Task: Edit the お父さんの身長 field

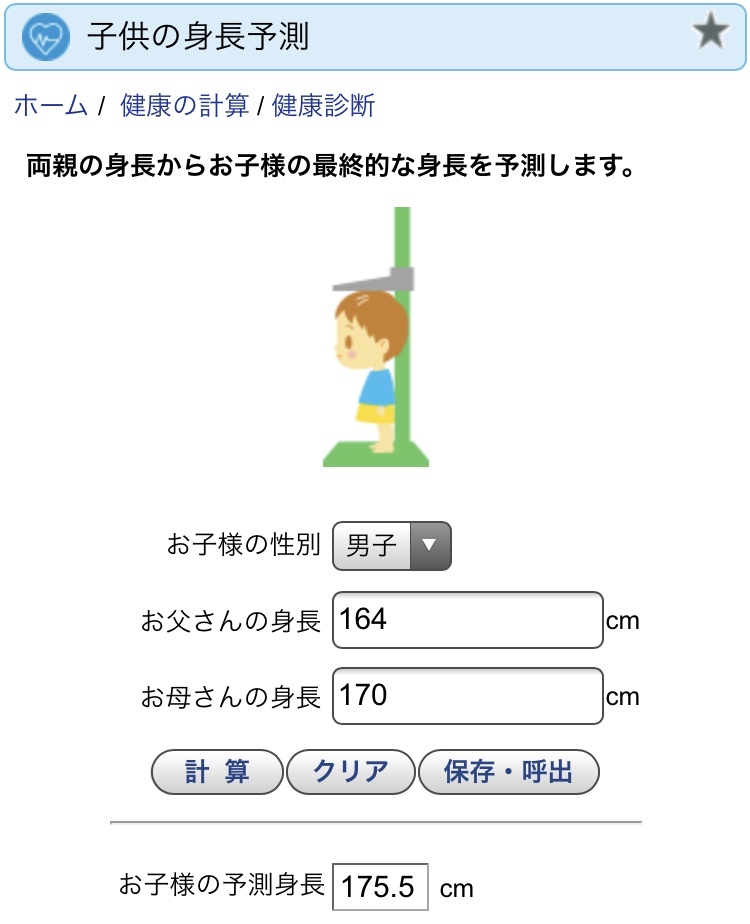Action: point(467,620)
